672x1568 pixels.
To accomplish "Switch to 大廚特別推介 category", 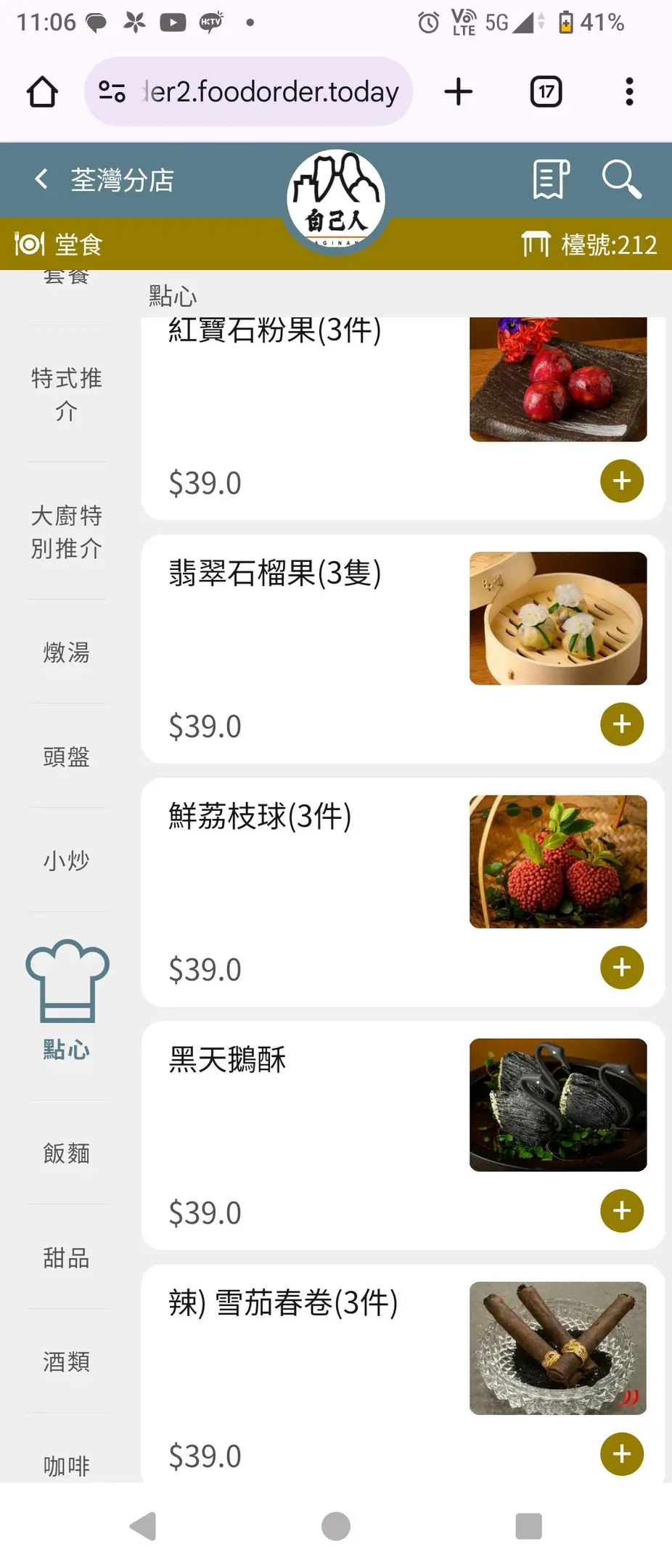I will pyautogui.click(x=67, y=531).
